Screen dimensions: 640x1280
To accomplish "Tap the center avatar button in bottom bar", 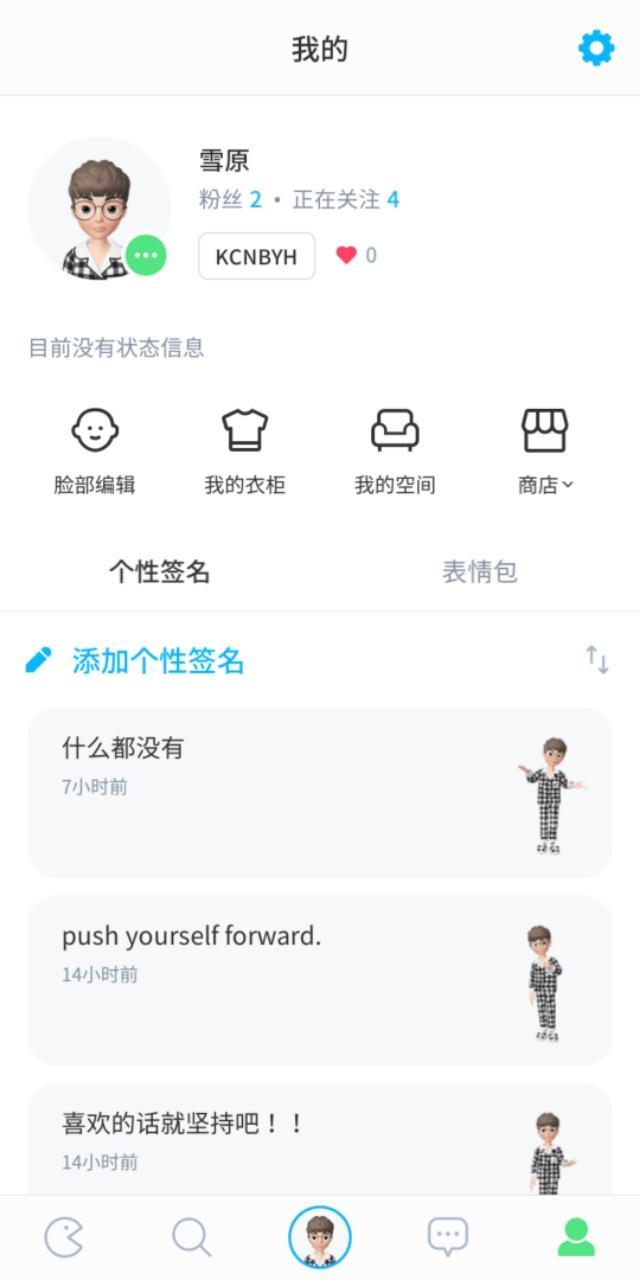I will click(320, 1238).
